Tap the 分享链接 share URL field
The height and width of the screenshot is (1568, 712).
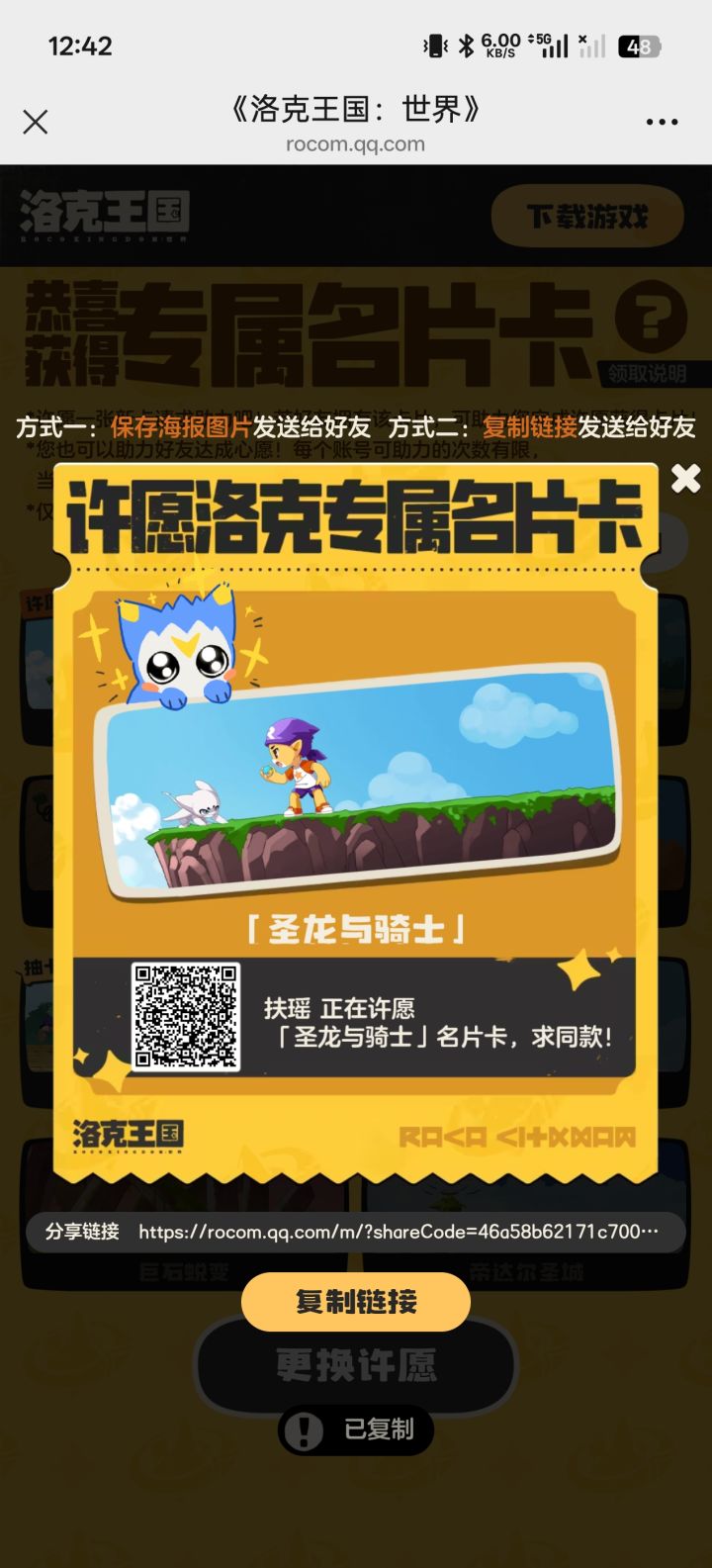(x=356, y=1232)
